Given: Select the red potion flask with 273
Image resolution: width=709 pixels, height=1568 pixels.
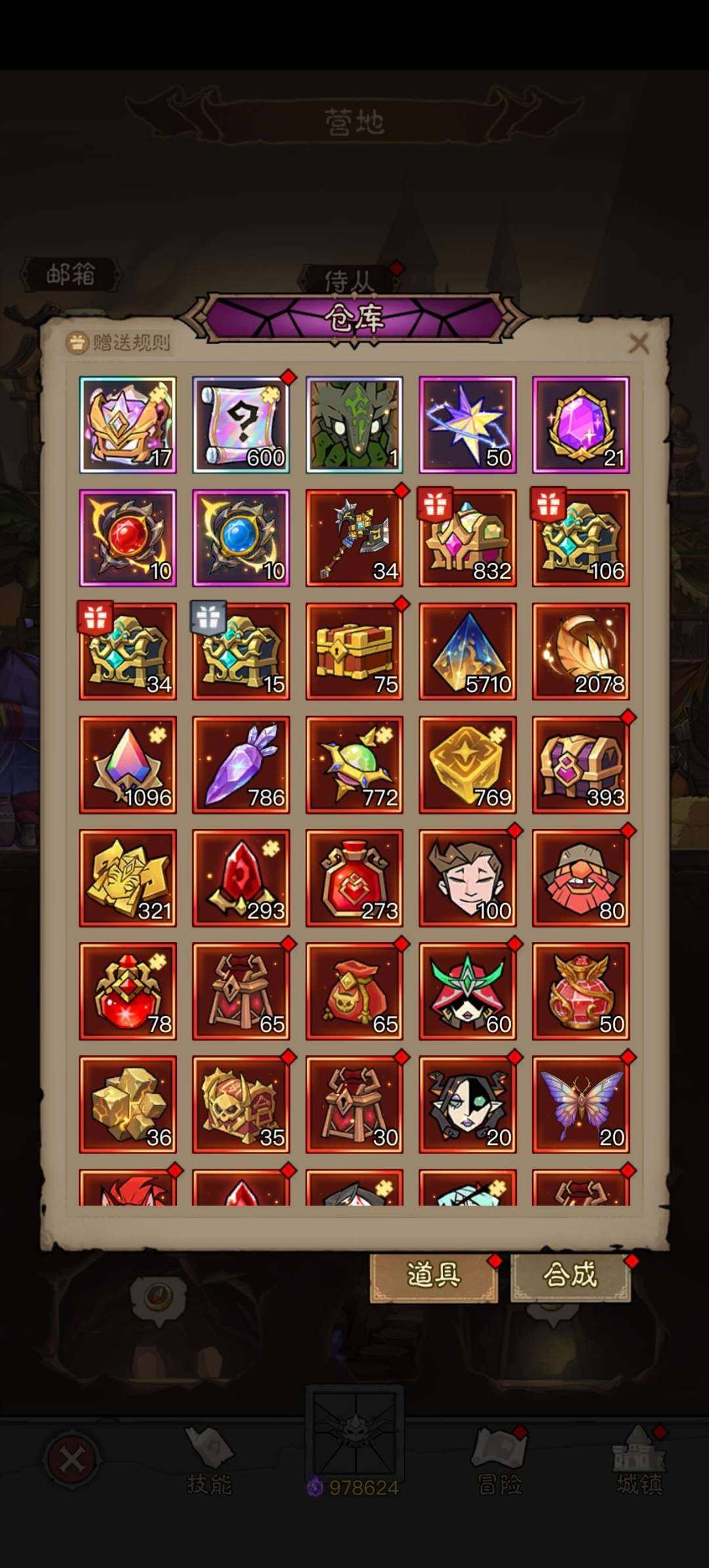Looking at the screenshot, I should [x=354, y=878].
